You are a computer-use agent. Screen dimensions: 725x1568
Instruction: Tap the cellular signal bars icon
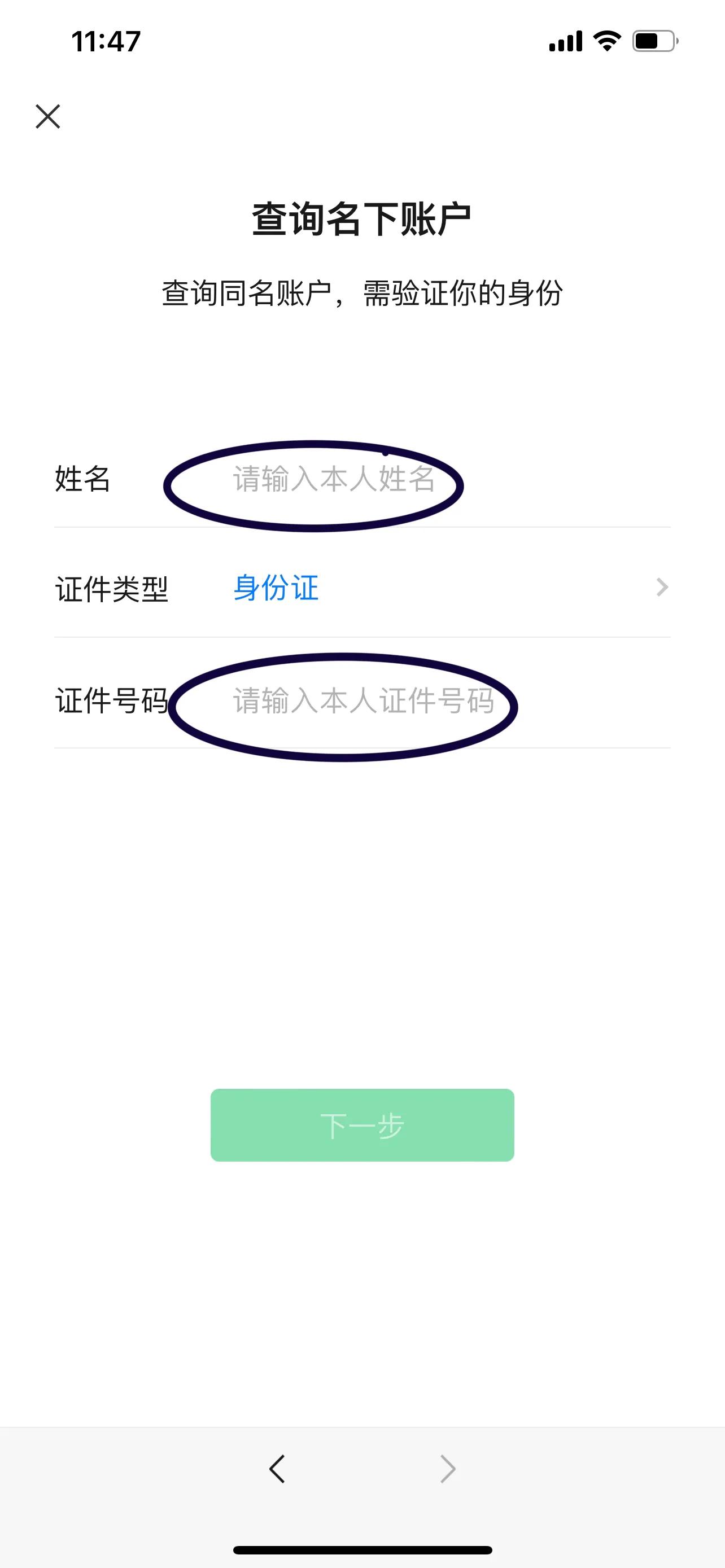coord(563,41)
